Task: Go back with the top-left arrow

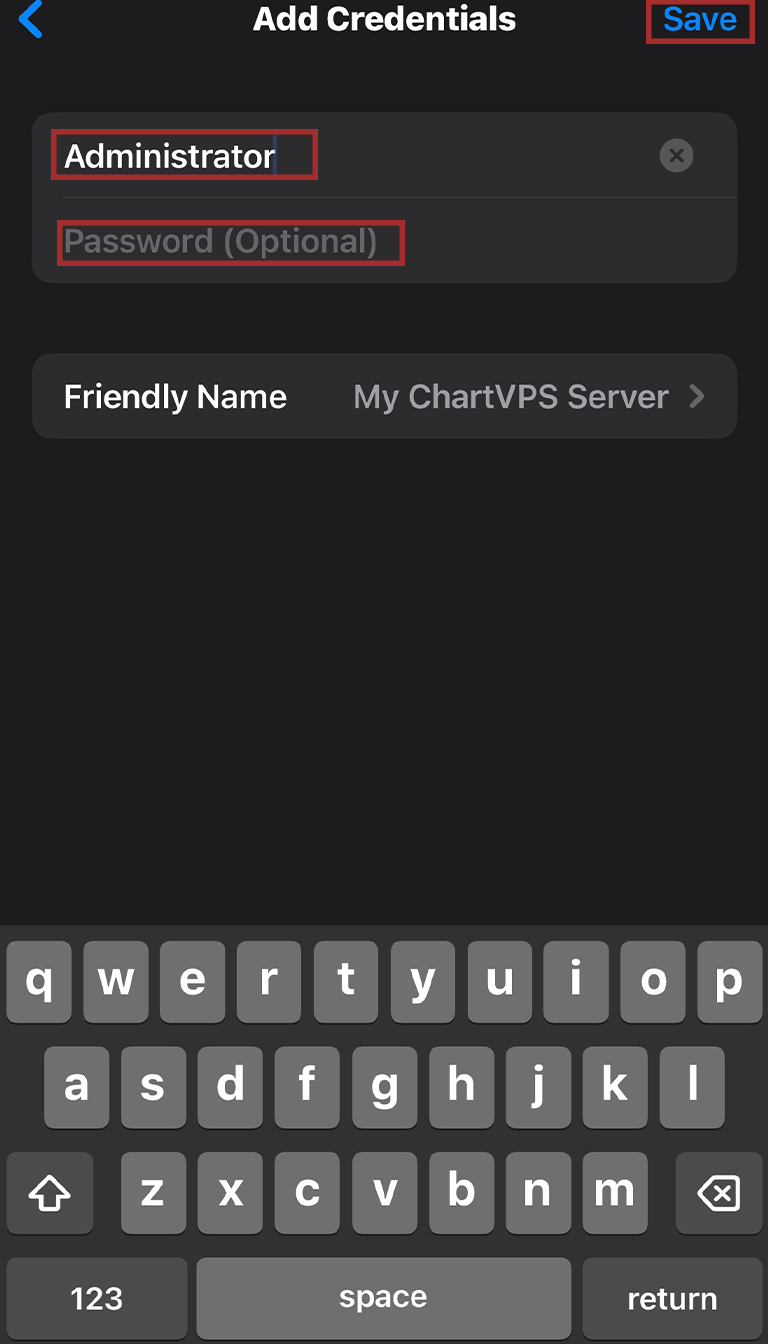Action: coord(32,20)
